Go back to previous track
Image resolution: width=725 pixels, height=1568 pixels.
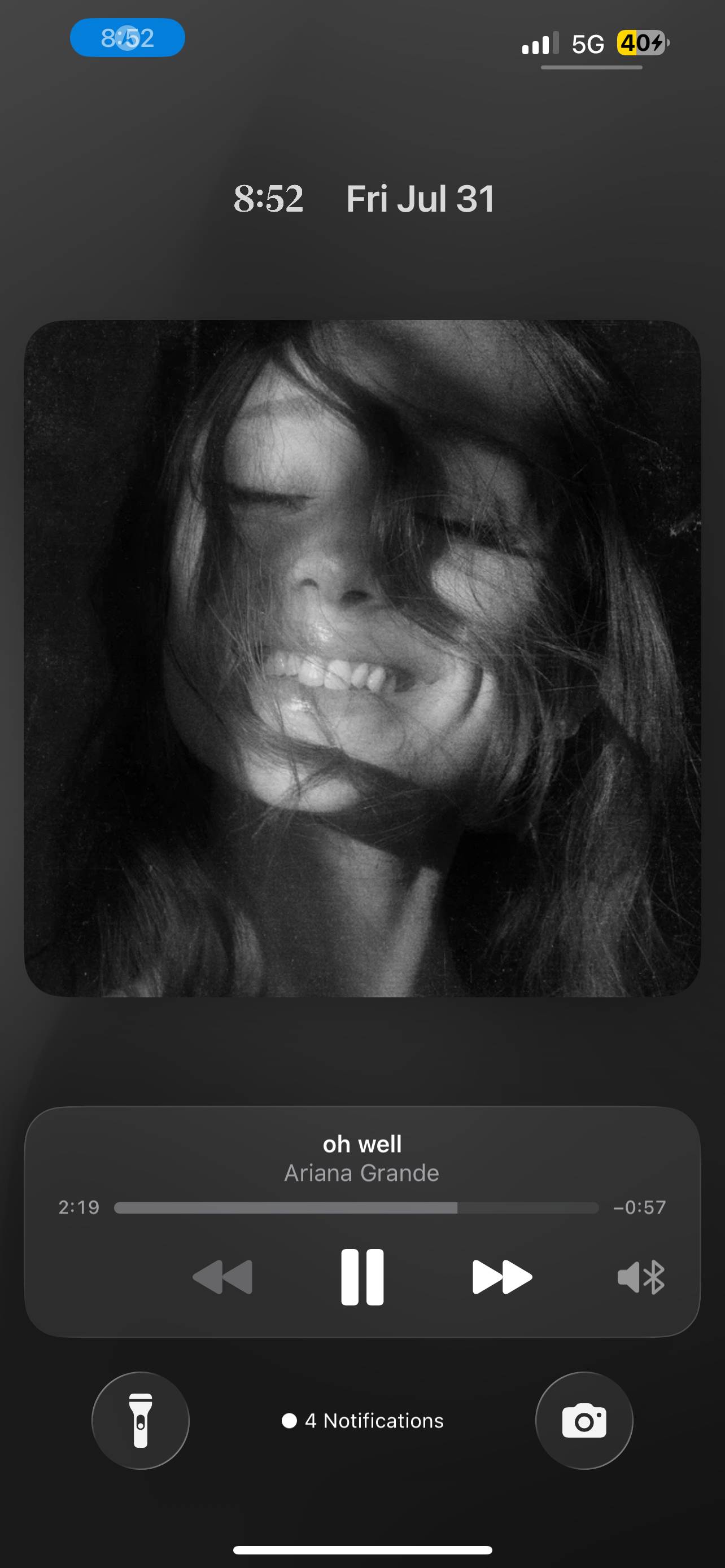(x=222, y=1276)
